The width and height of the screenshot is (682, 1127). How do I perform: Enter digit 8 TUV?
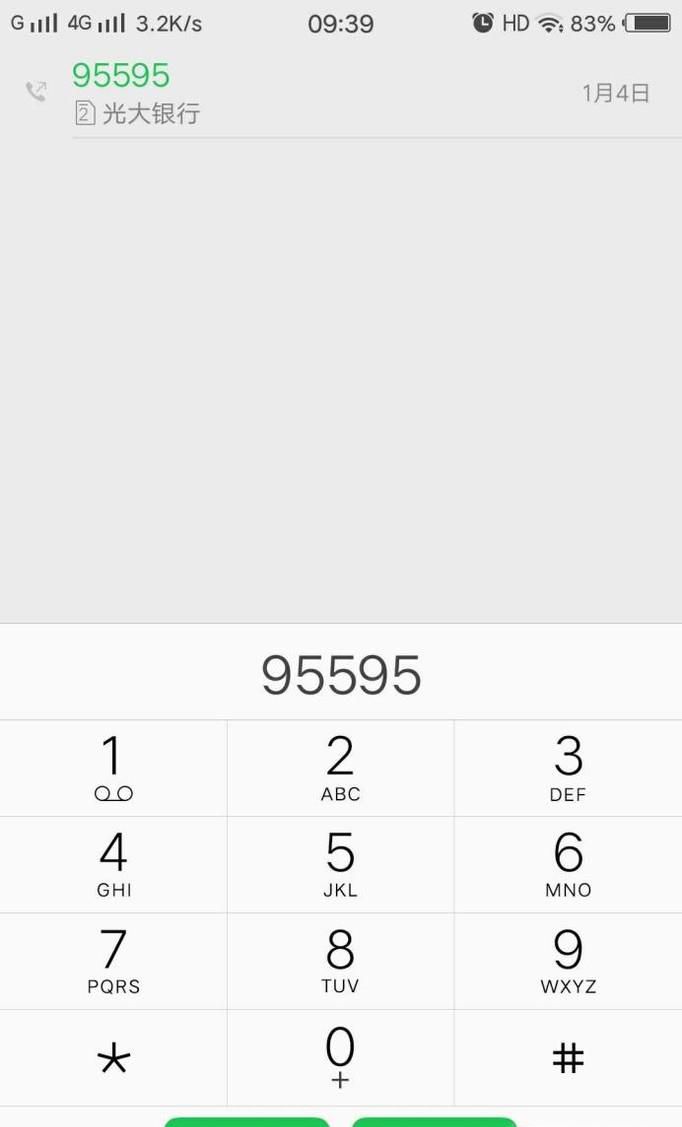pyautogui.click(x=340, y=961)
